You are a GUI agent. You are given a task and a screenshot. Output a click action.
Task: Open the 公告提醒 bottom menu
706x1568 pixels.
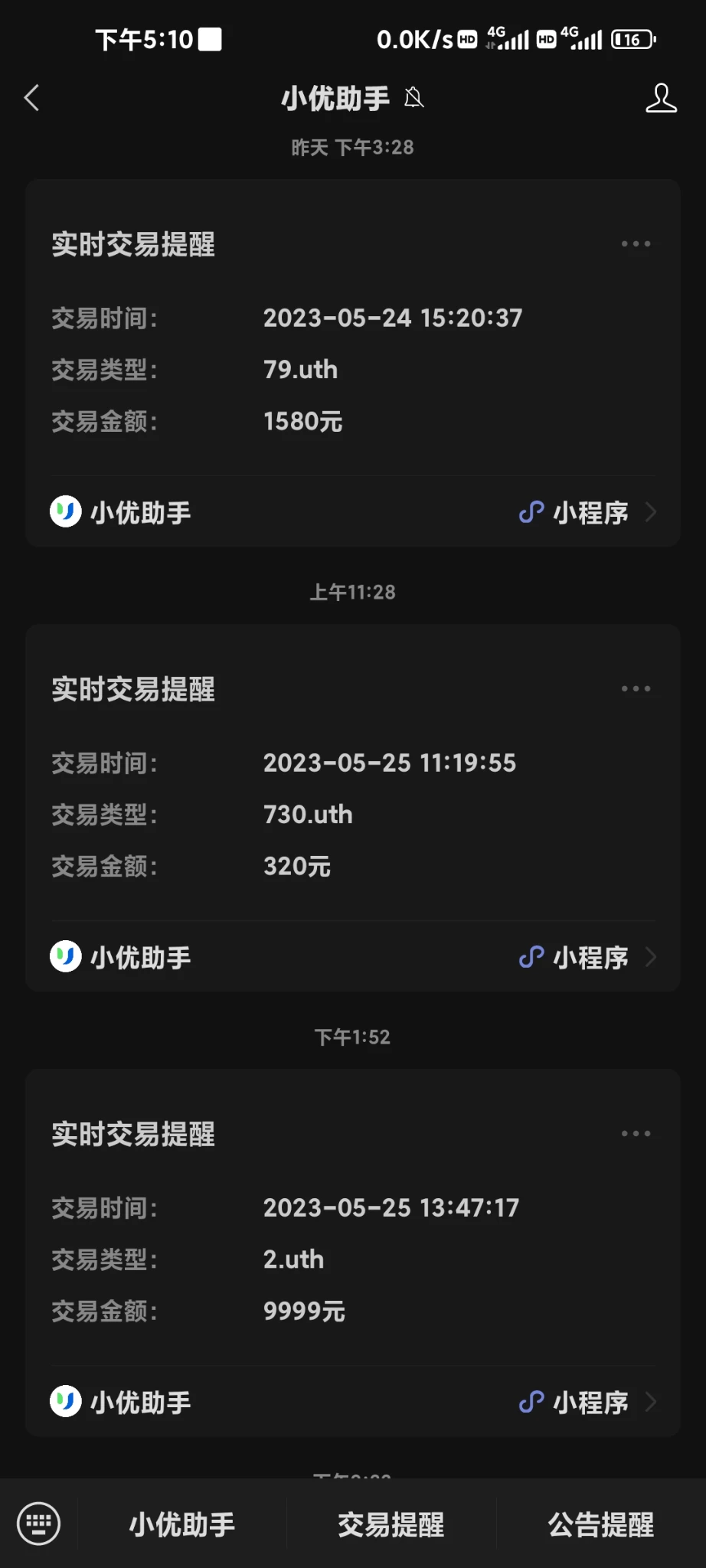point(601,1524)
